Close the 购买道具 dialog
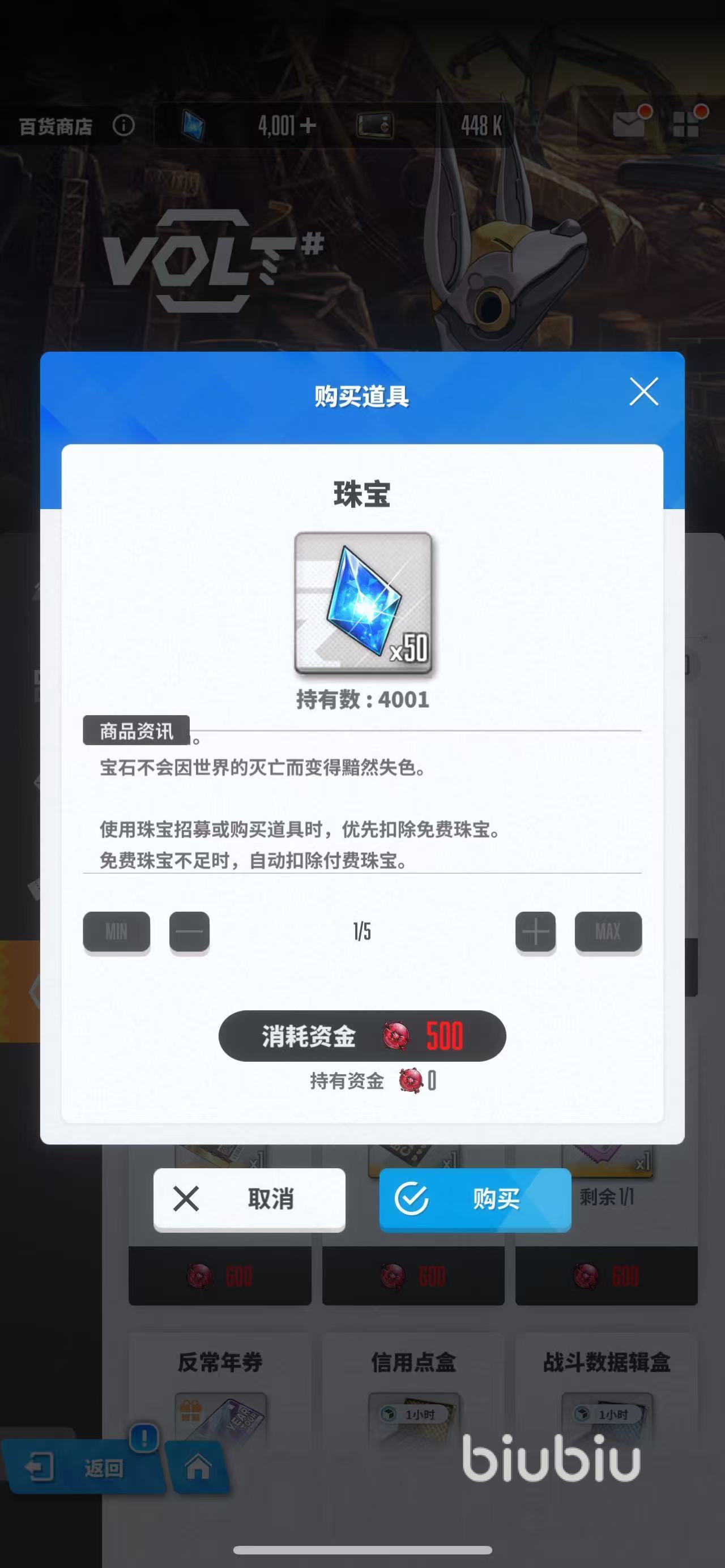 [x=643, y=391]
